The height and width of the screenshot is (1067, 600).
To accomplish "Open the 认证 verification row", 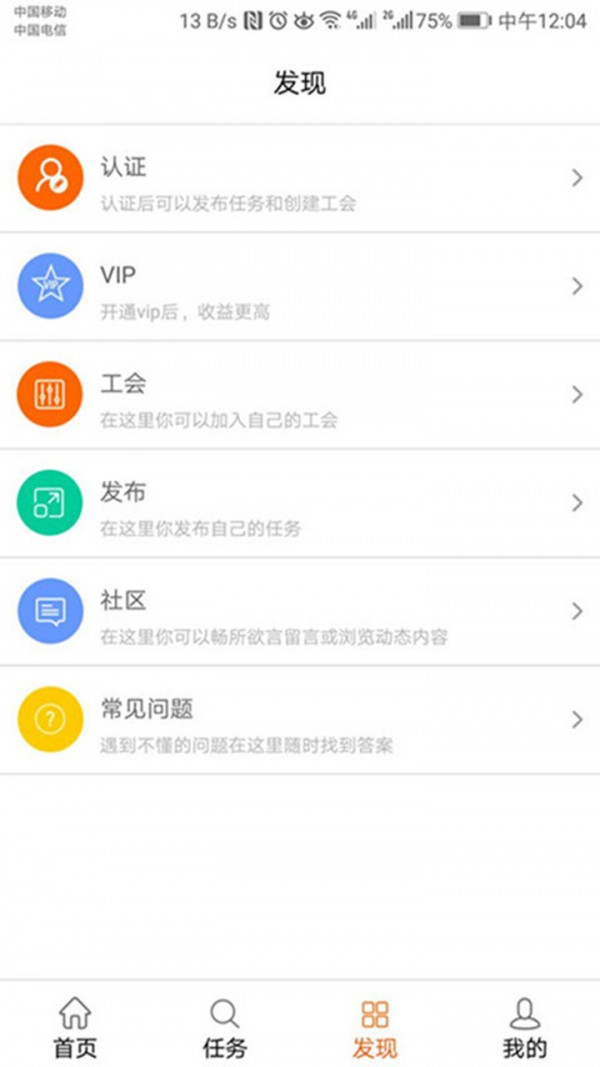I will (300, 178).
